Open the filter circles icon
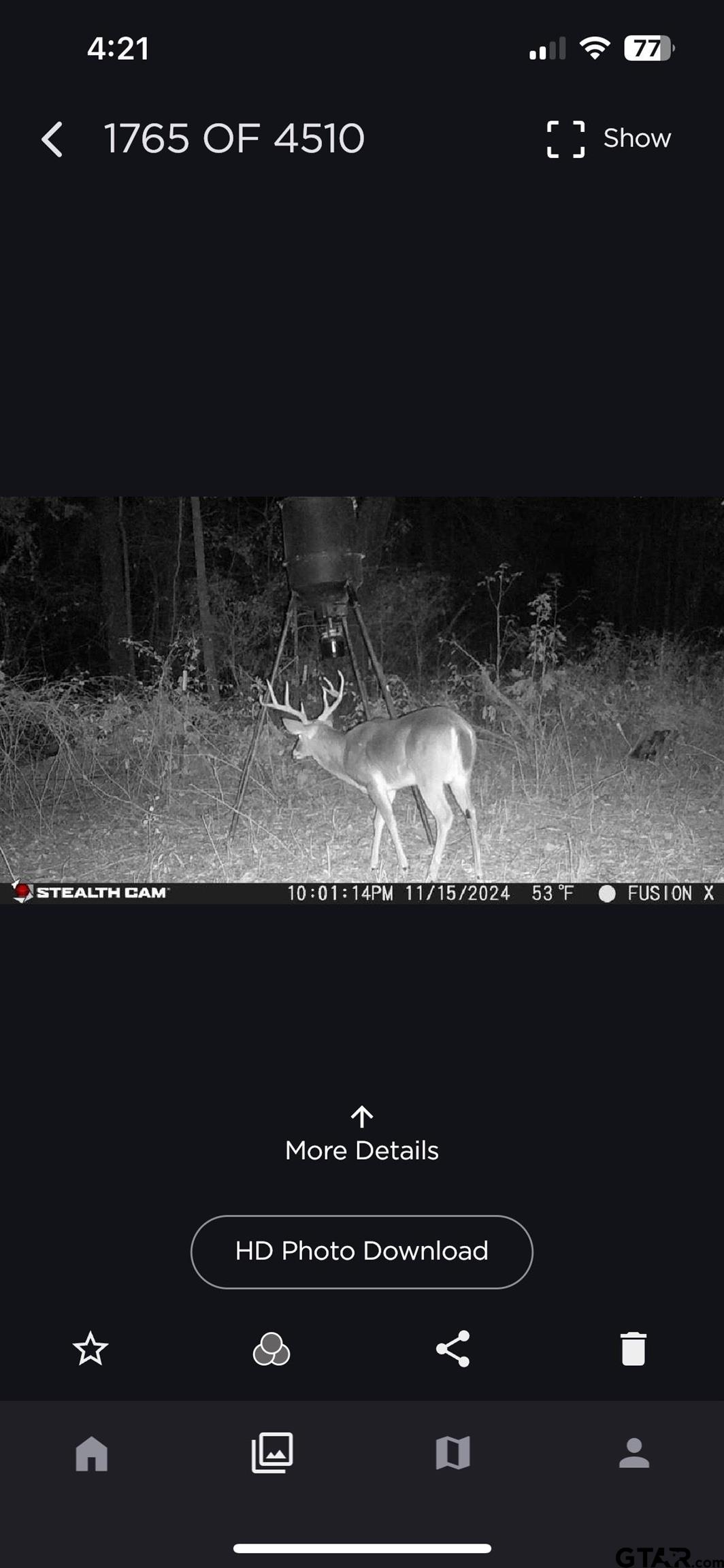 click(x=271, y=1349)
